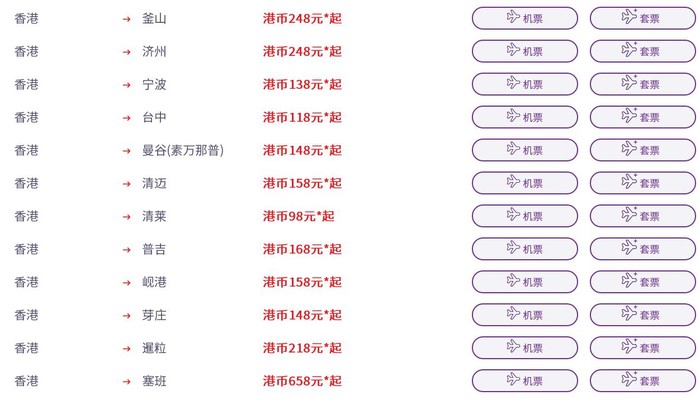Select 机票 for 香港 to 清迈
The height and width of the screenshot is (405, 700).
[x=524, y=183]
